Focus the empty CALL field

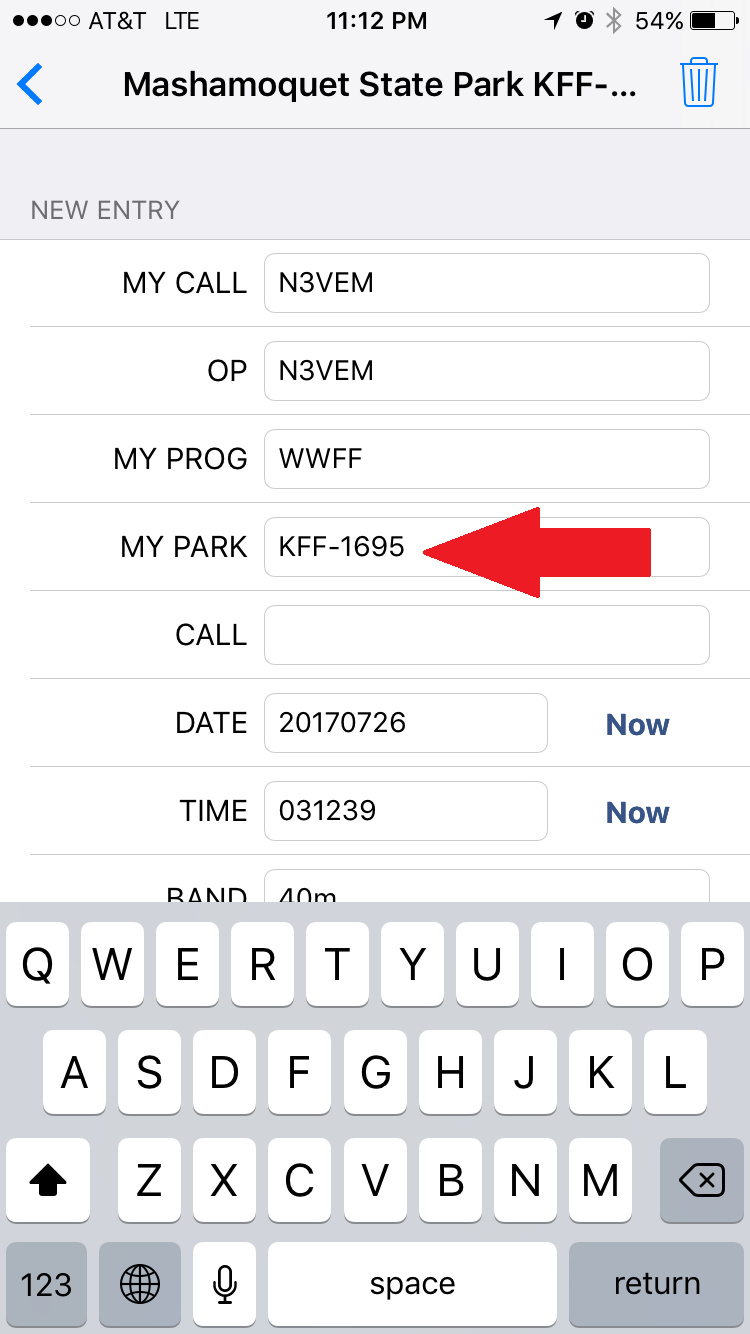click(487, 635)
